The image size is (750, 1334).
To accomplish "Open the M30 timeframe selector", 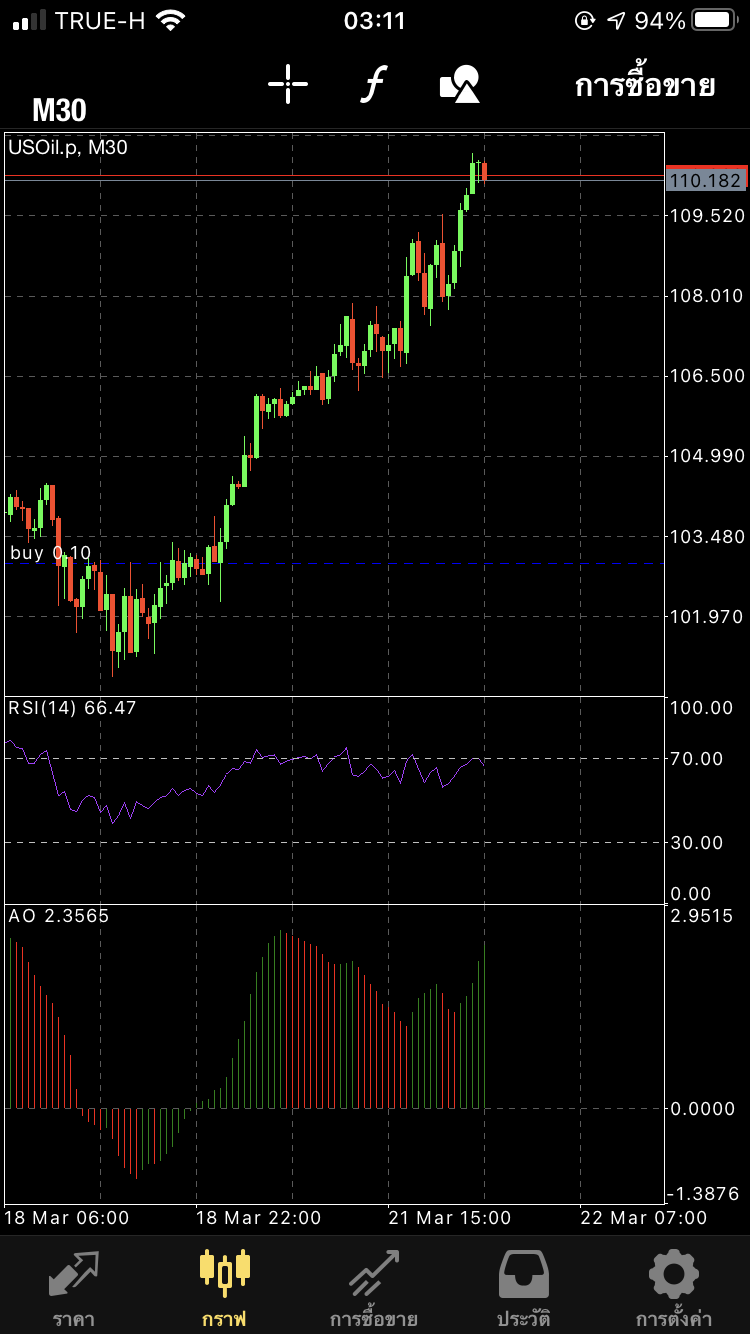I will pos(59,110).
